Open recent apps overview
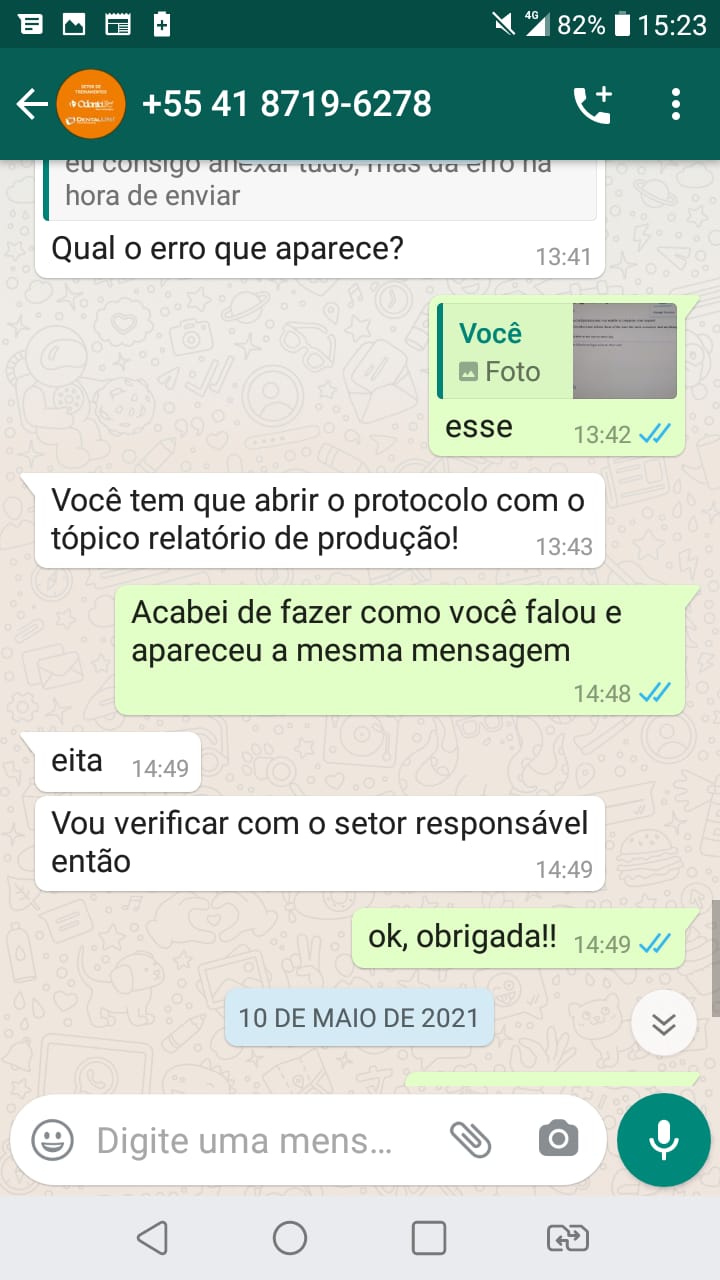The height and width of the screenshot is (1280, 720). 429,1239
